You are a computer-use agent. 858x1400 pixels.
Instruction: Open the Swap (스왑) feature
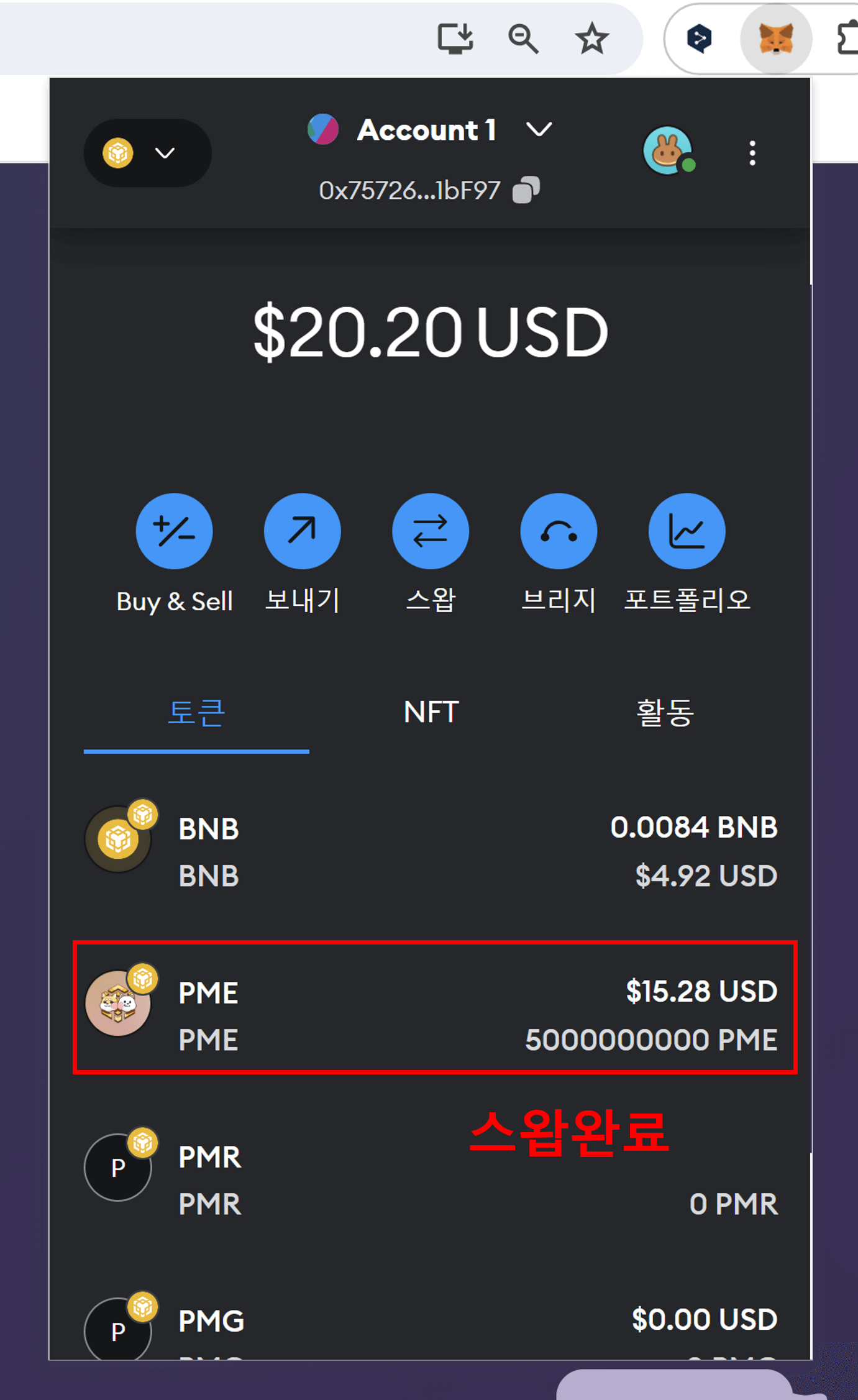pyautogui.click(x=430, y=531)
